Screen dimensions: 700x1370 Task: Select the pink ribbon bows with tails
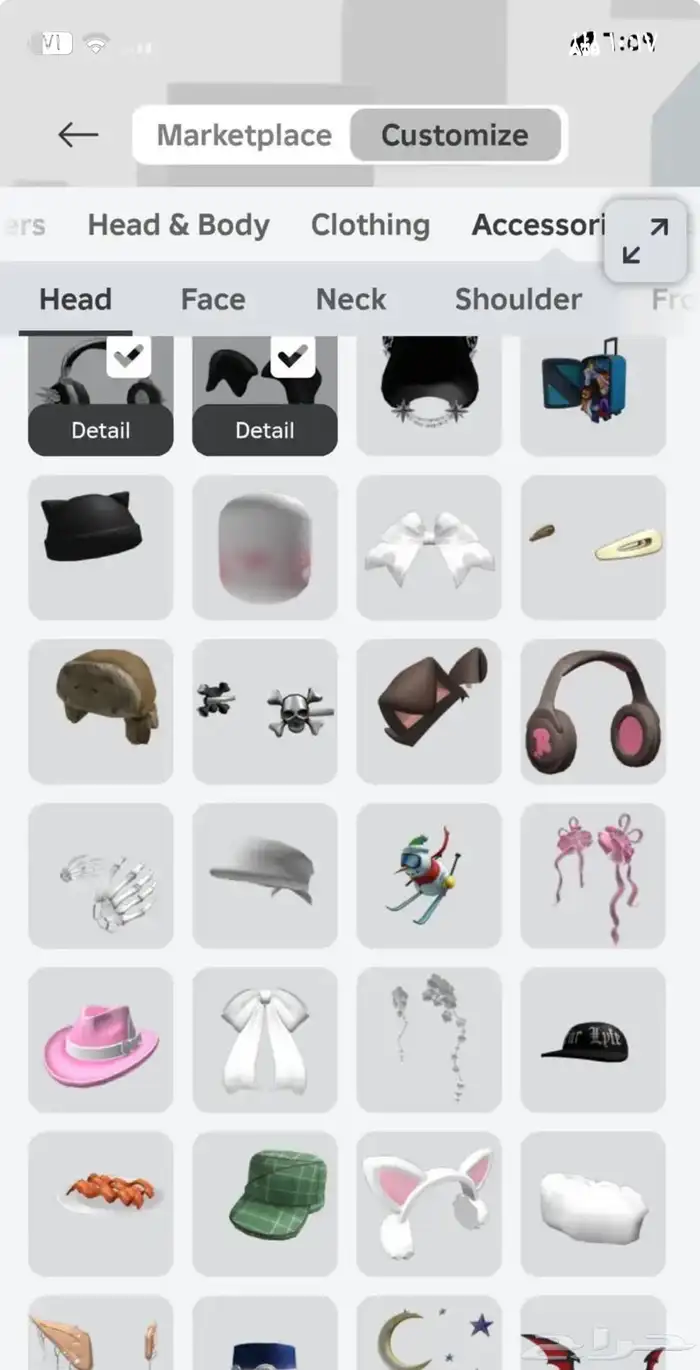[592, 875]
